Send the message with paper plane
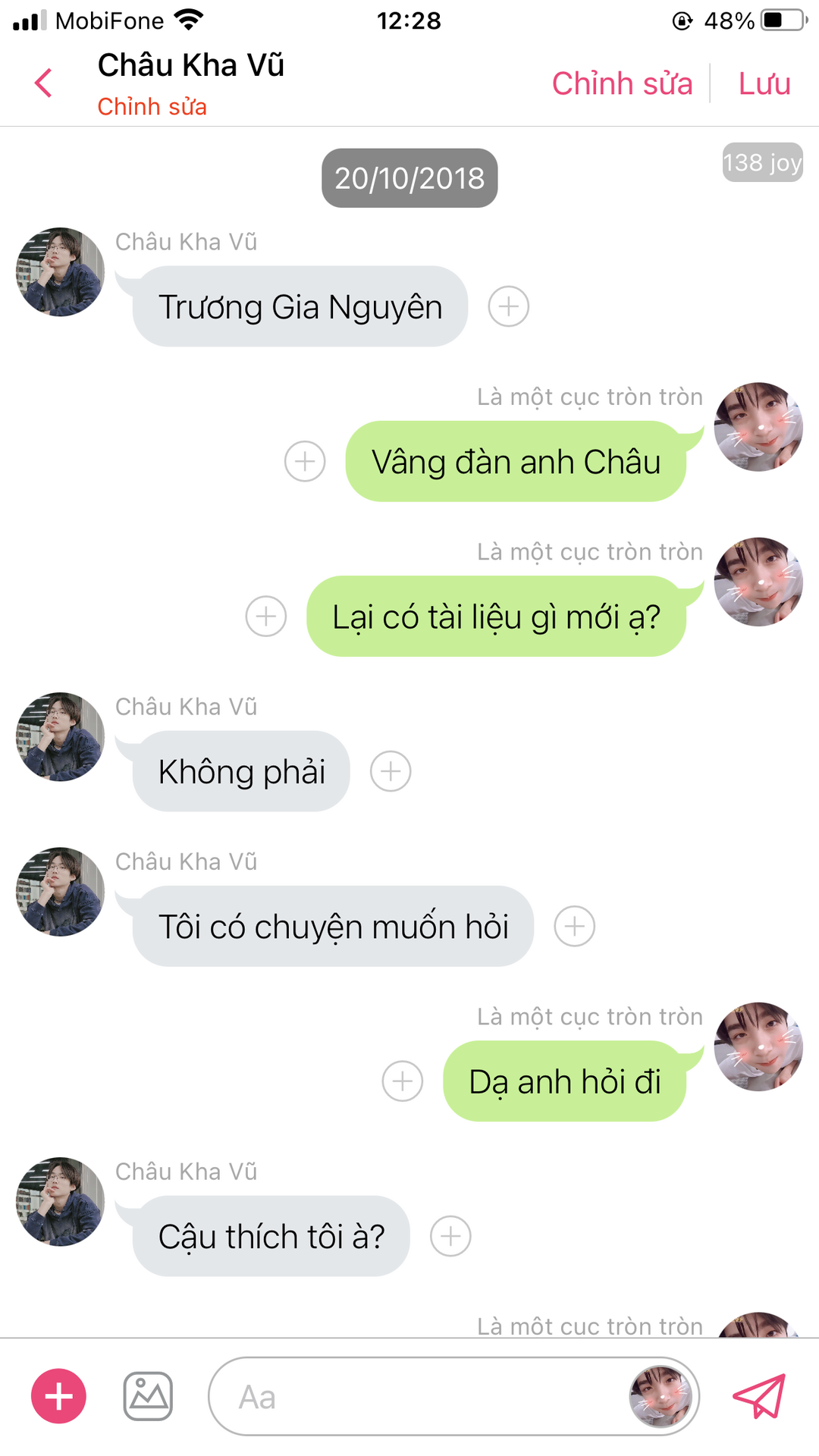This screenshot has height=1456, width=819. coord(759,1396)
